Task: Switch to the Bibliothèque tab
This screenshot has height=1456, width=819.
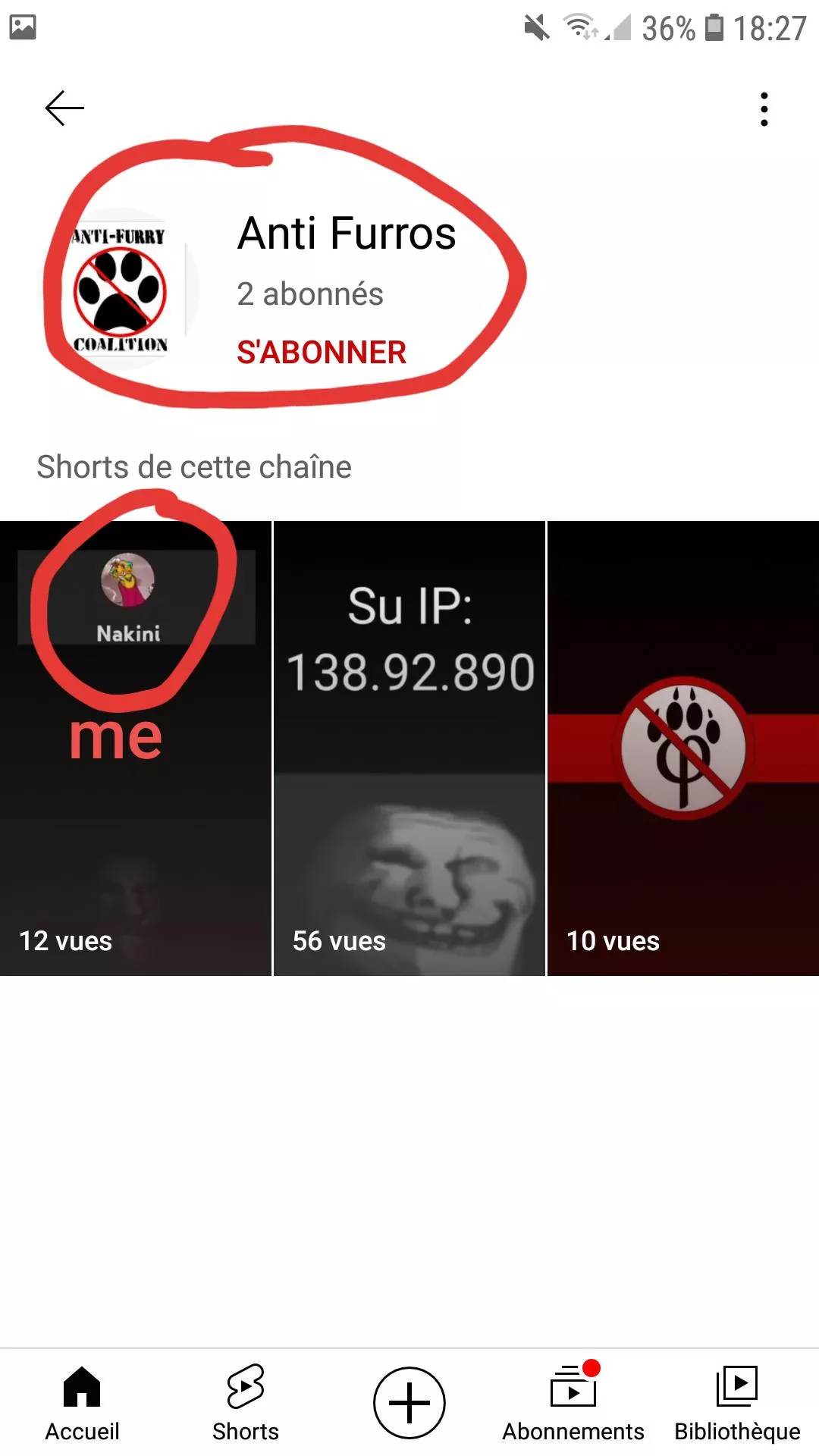Action: (x=737, y=1403)
